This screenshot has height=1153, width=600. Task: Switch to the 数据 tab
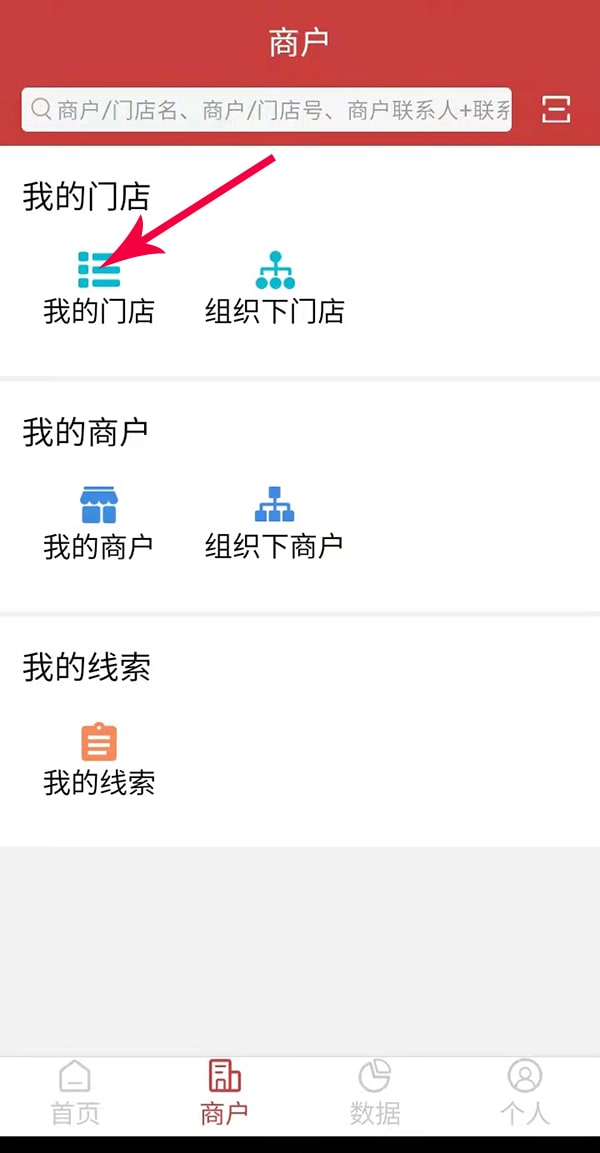point(375,1093)
